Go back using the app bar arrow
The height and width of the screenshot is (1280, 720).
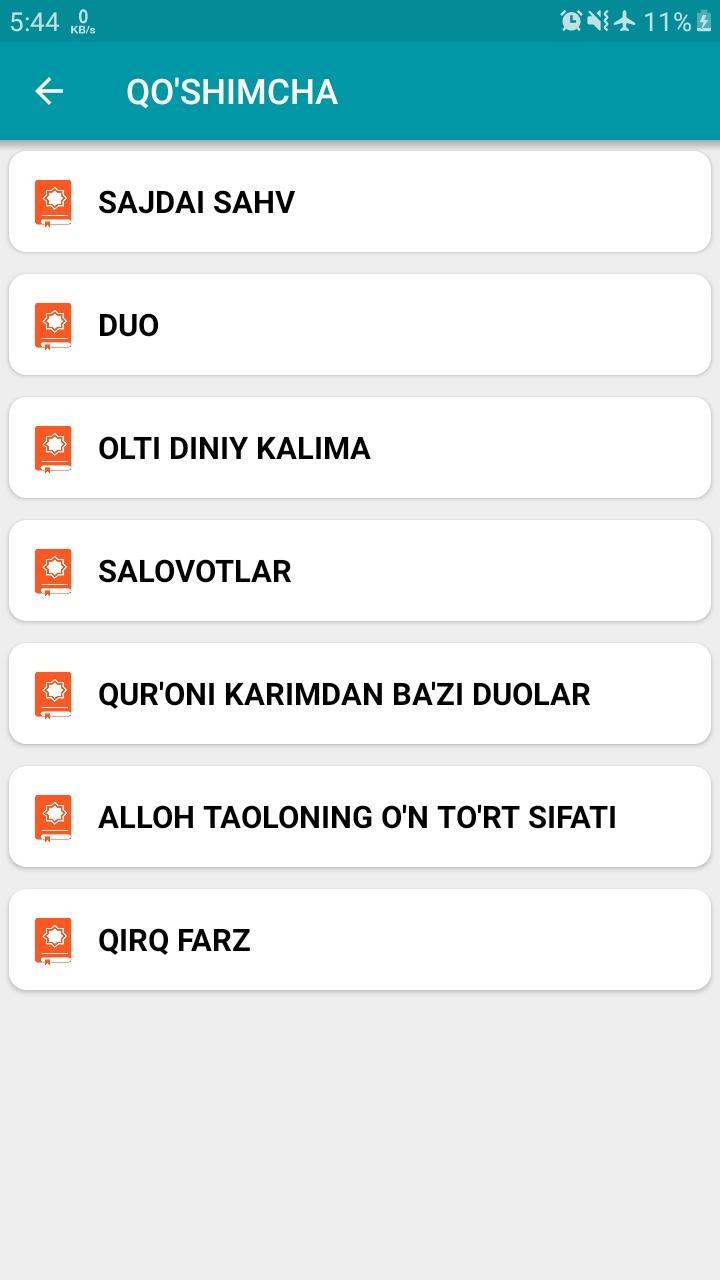click(49, 91)
